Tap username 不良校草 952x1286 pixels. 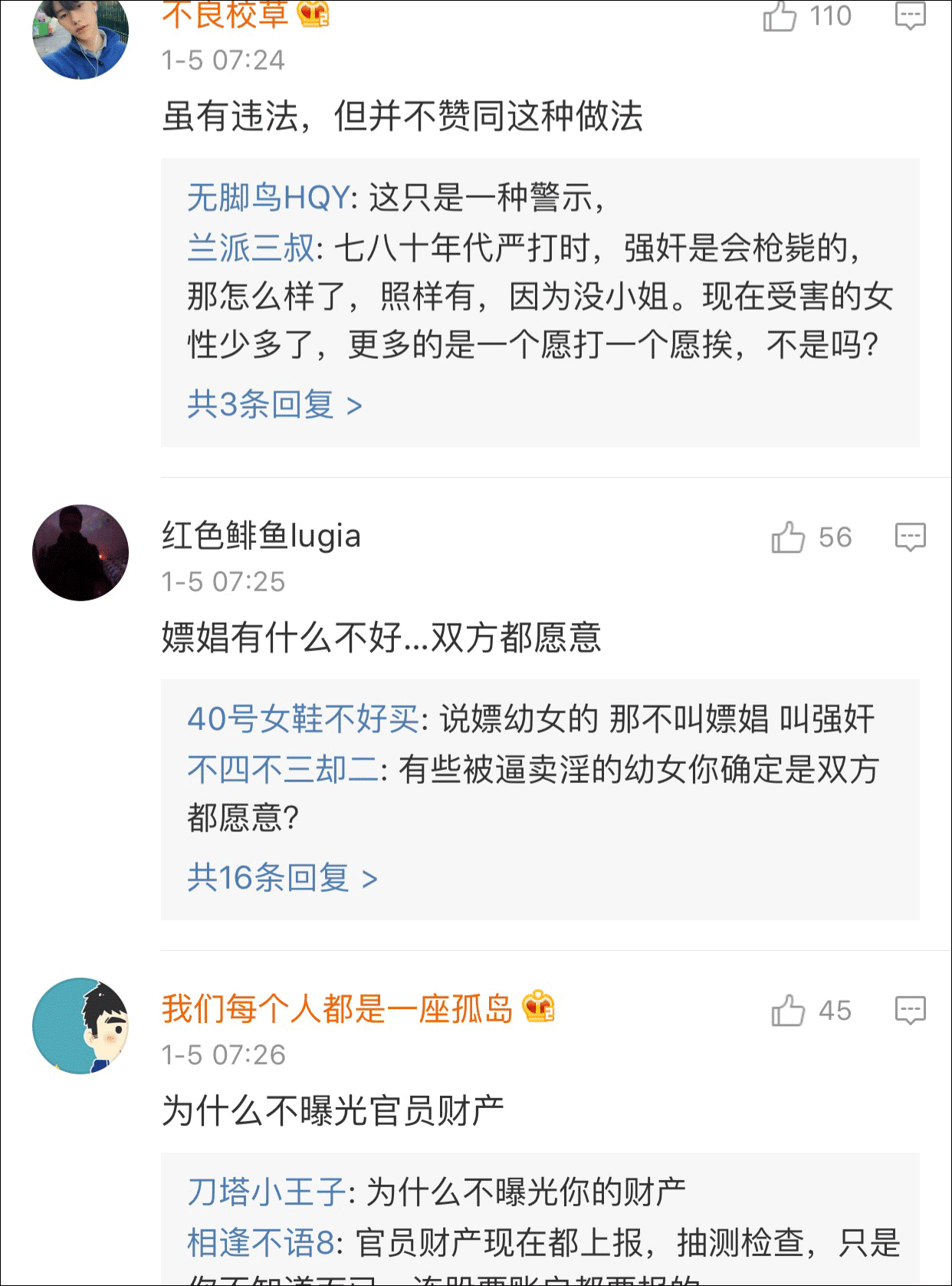[x=225, y=15]
